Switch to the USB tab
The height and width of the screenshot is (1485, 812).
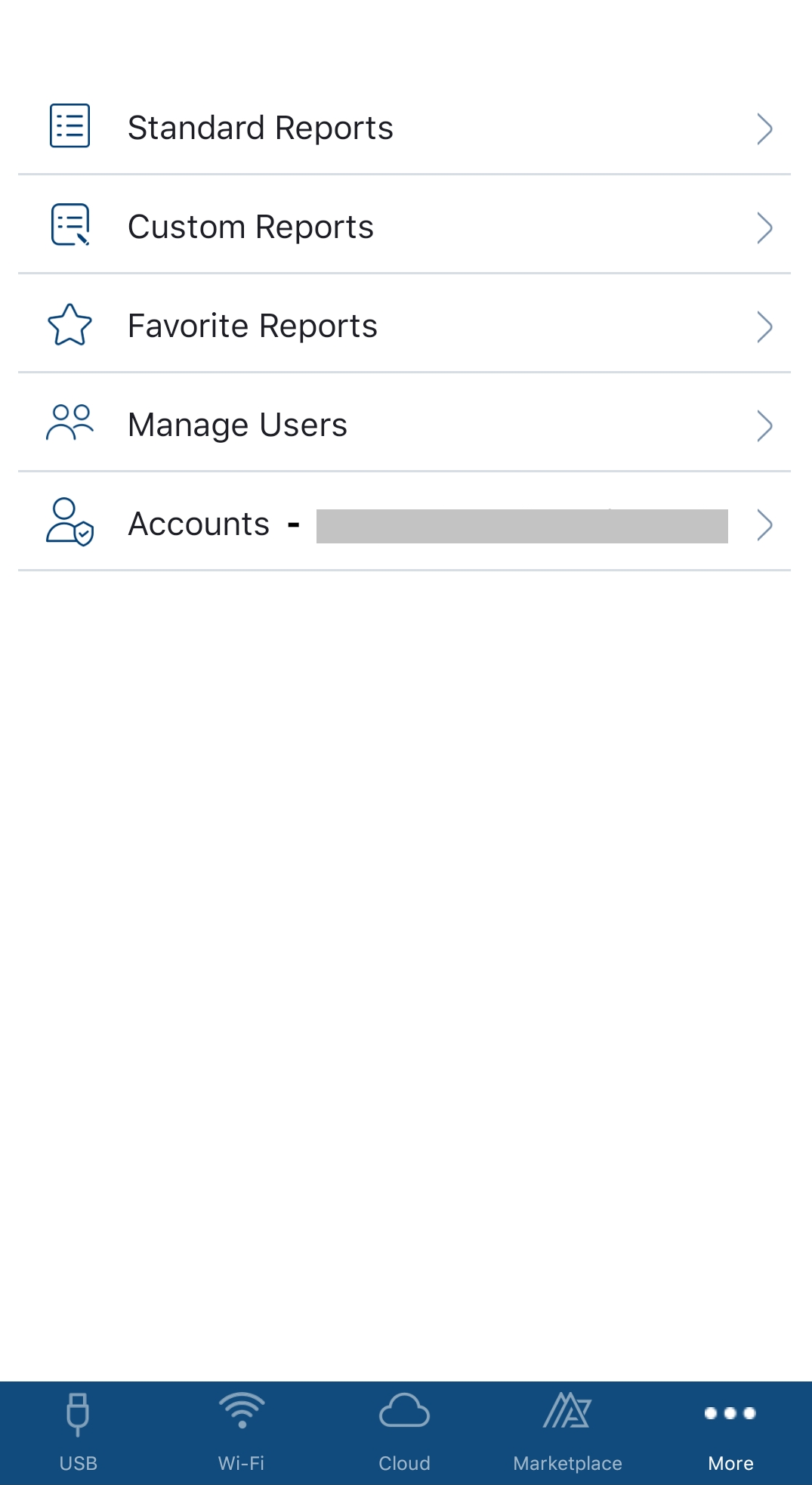coord(79,1432)
